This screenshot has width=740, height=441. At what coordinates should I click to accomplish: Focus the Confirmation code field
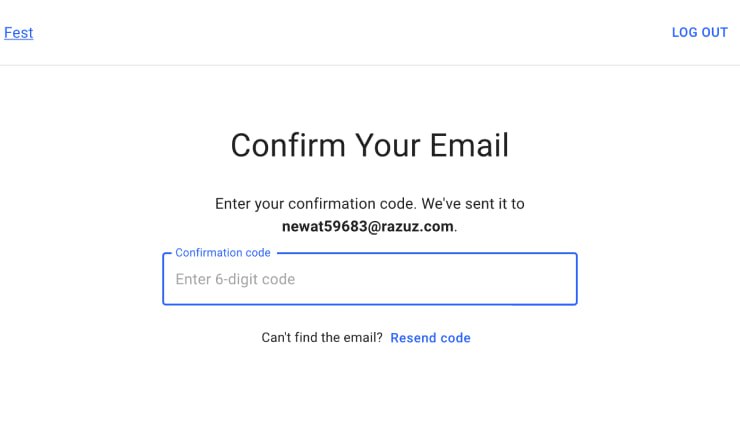369,280
